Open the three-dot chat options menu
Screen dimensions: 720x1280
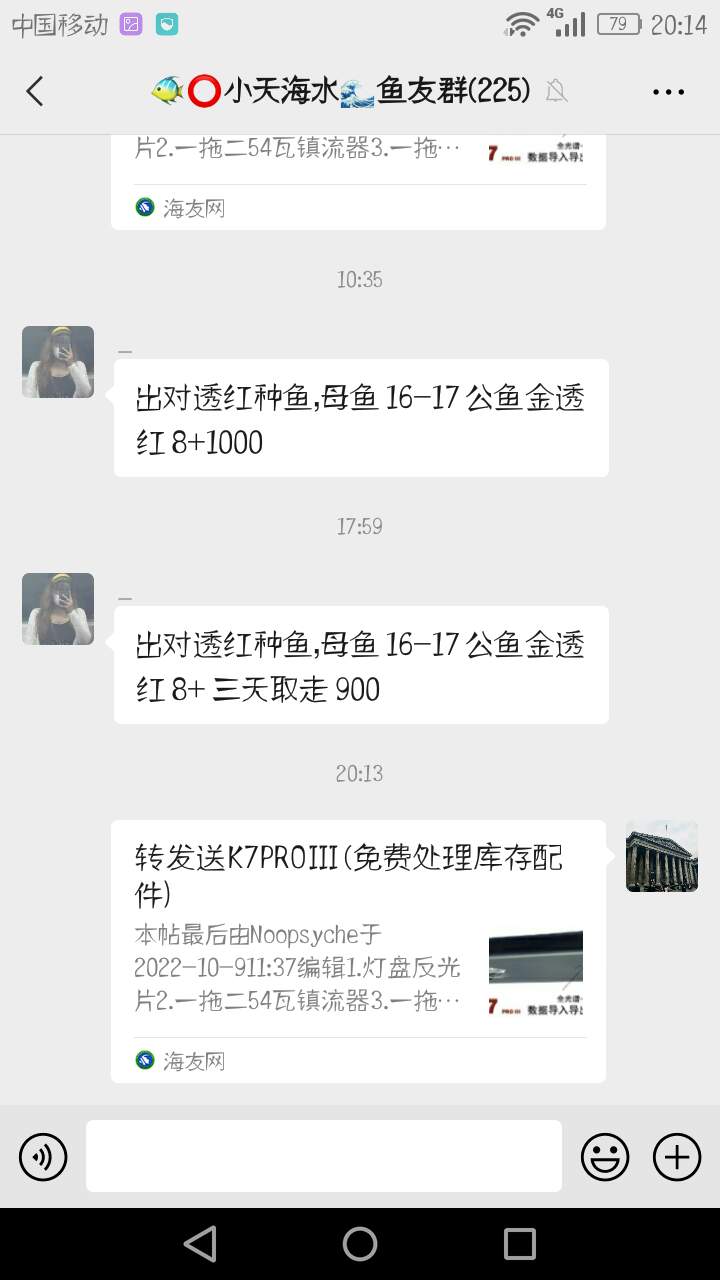pyautogui.click(x=668, y=92)
